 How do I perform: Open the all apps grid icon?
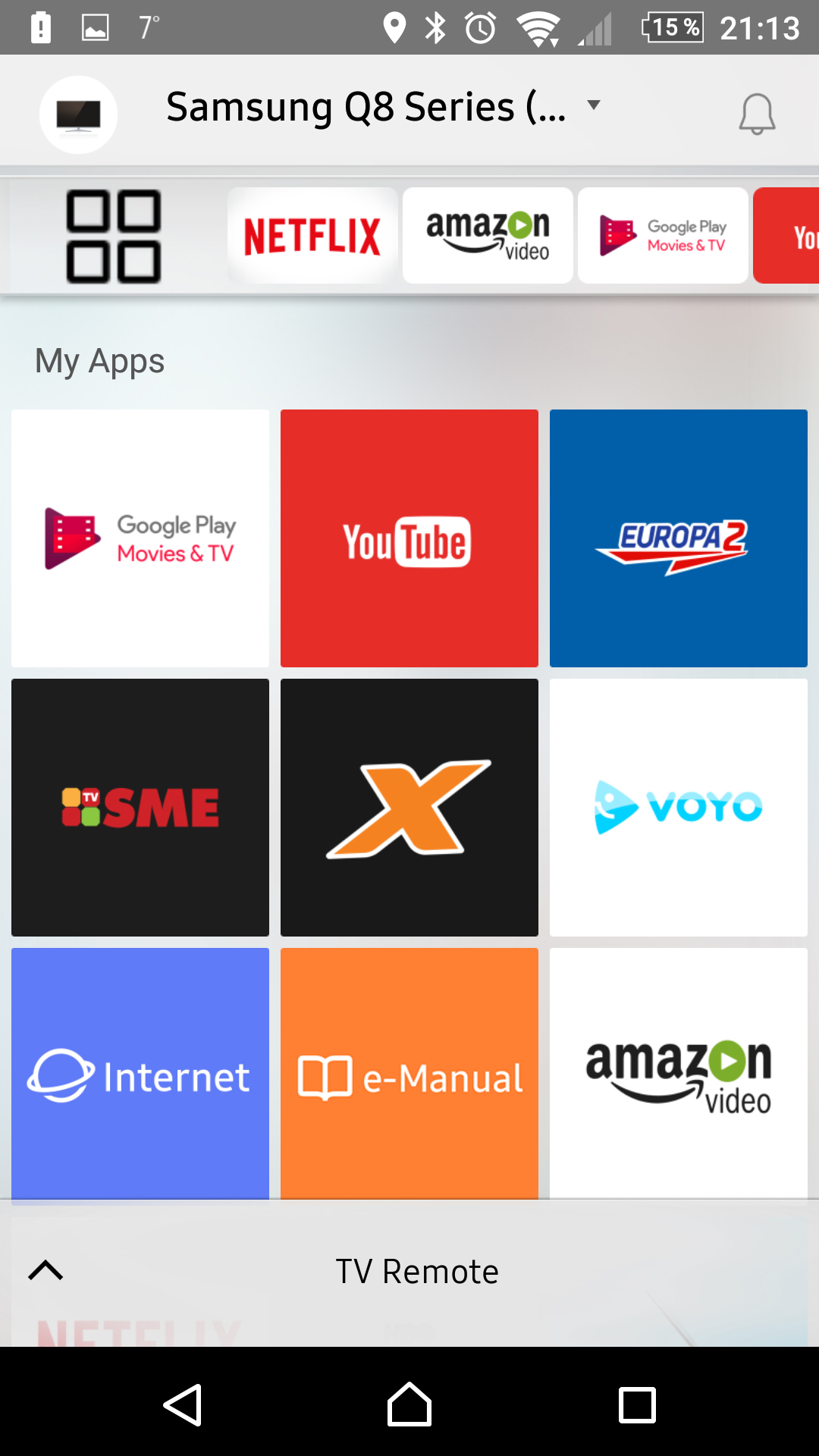tap(114, 237)
